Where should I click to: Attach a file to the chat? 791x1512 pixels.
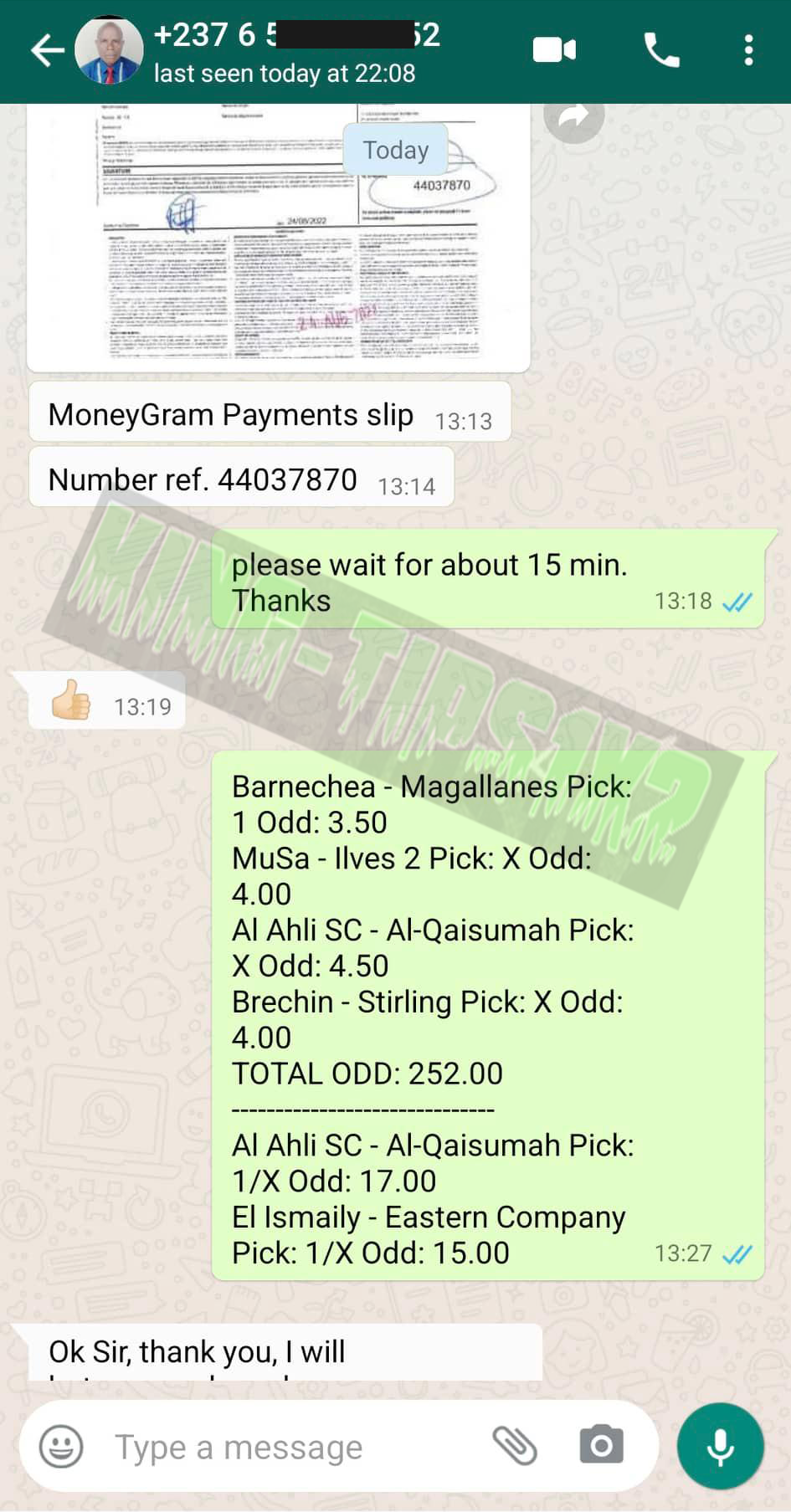(515, 1445)
